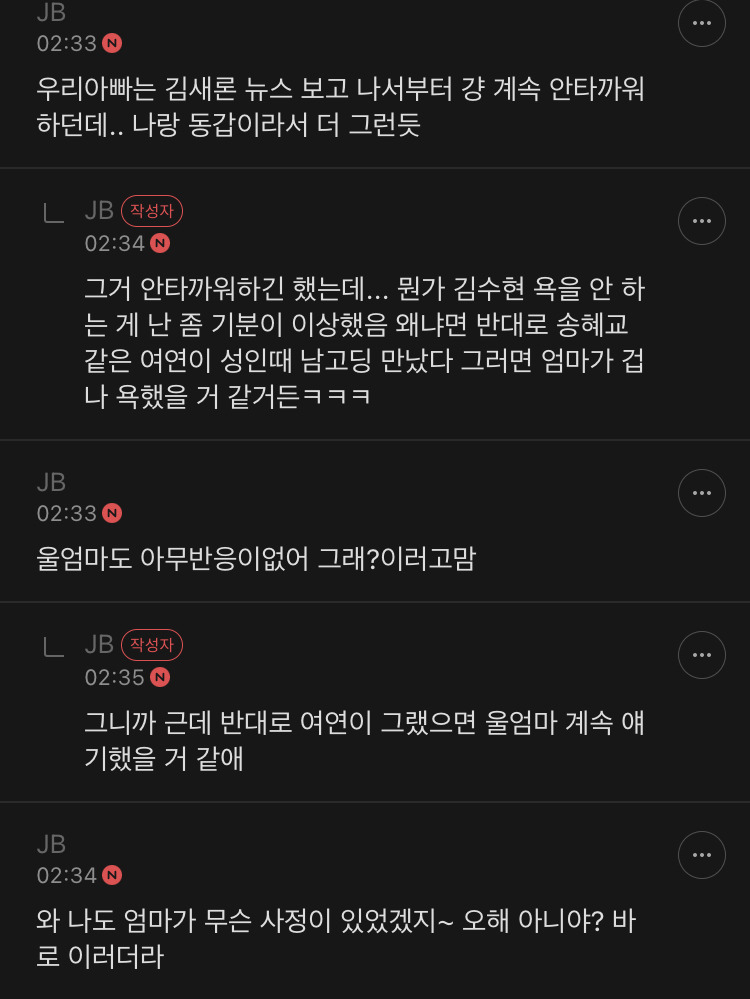Open the three-dot menu on the last comment
Viewport: 750px width, 999px height.
(x=702, y=855)
